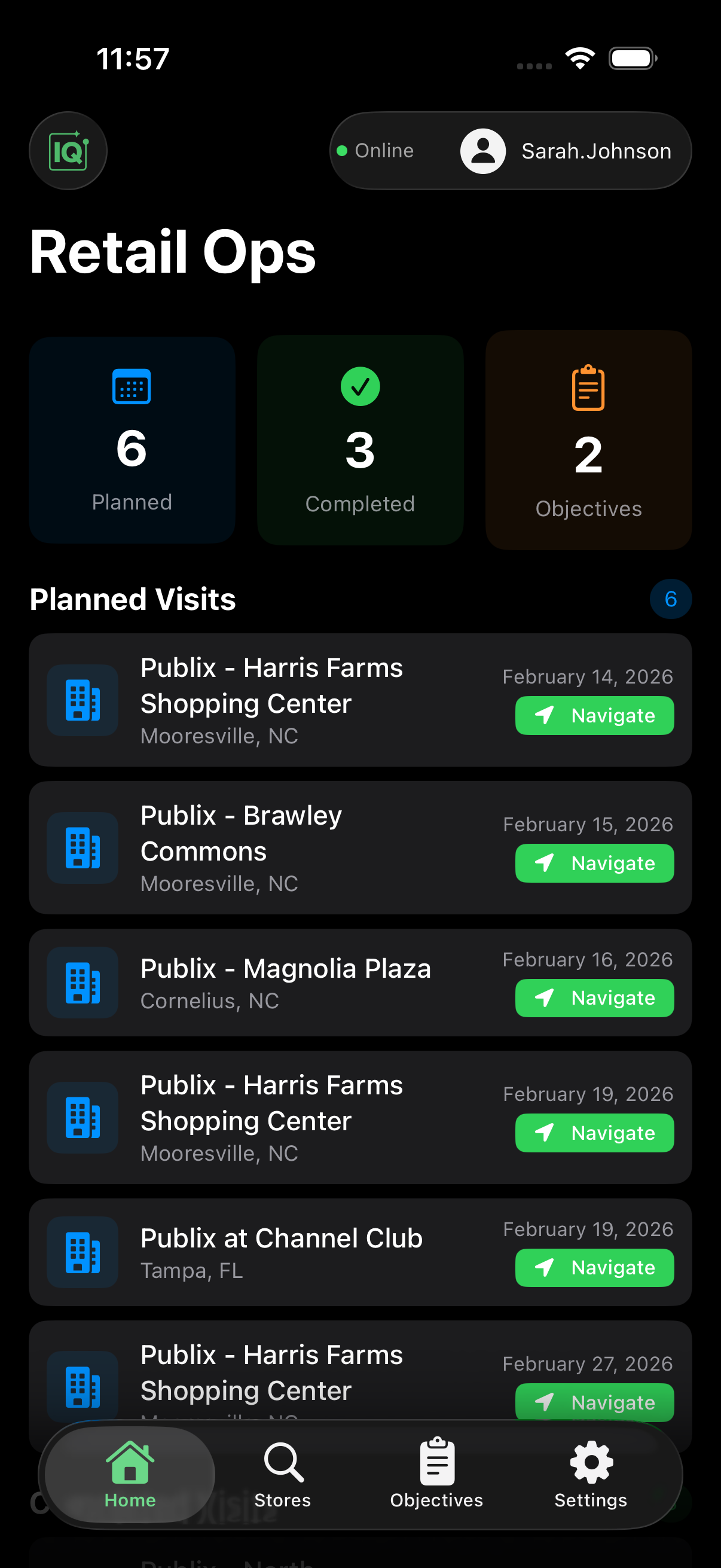Tap the blue 6 badge beside Planned Visits
Image resolution: width=721 pixels, height=1568 pixels.
[x=671, y=599]
